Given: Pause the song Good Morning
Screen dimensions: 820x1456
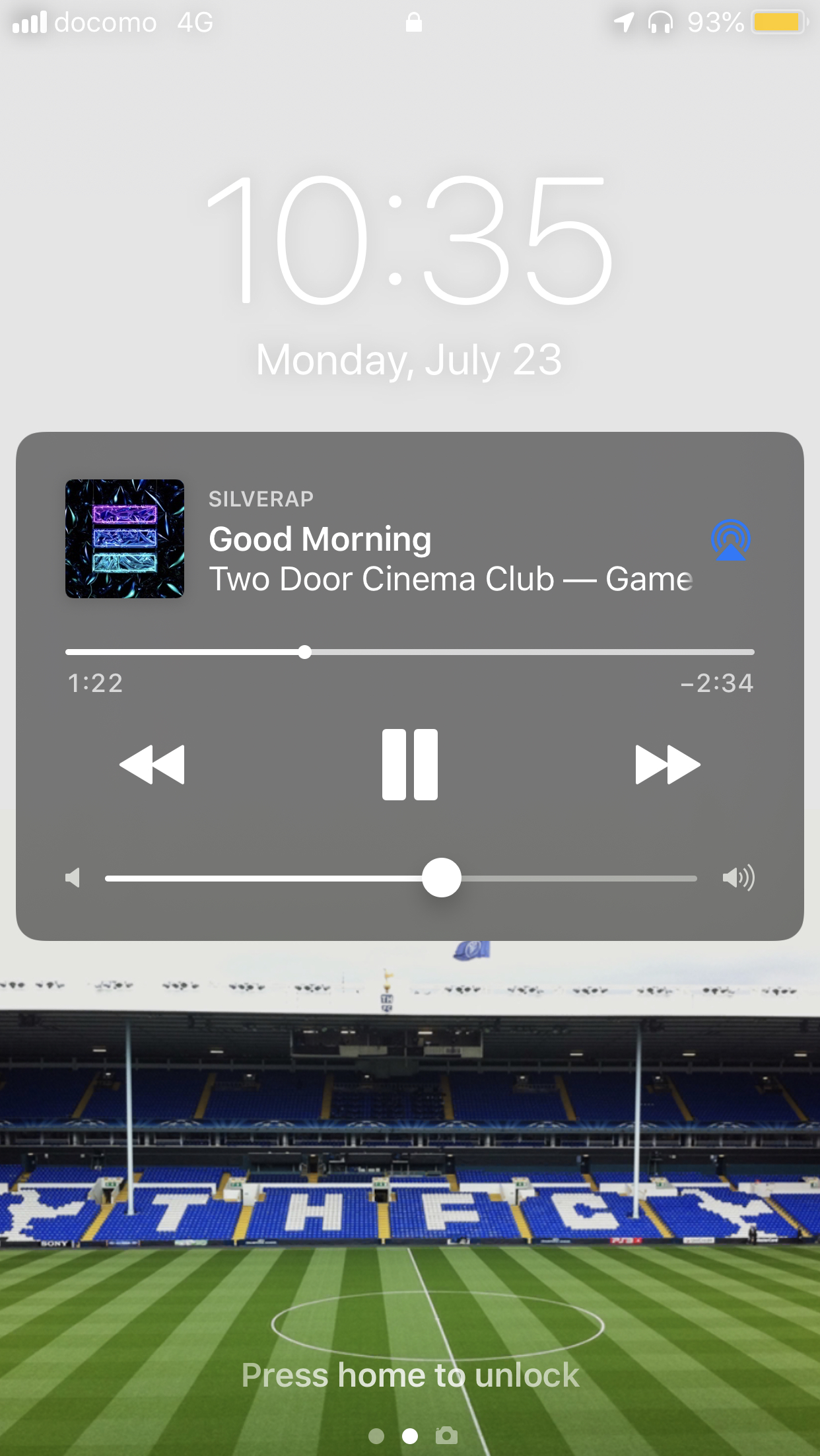Looking at the screenshot, I should 409,765.
